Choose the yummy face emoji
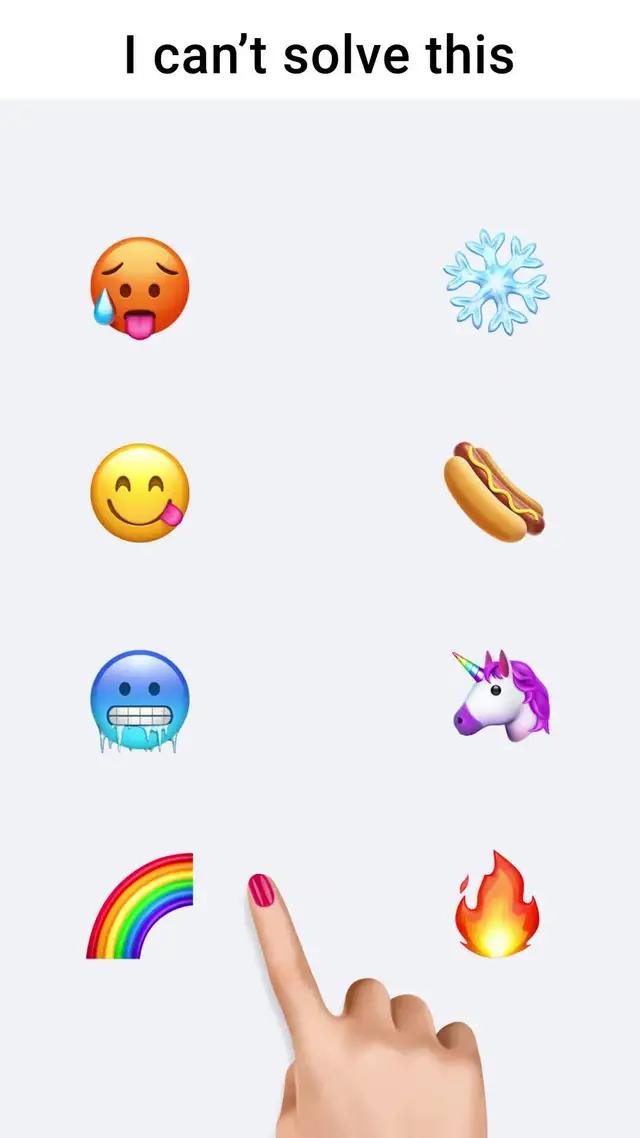The image size is (640, 1138). [139, 493]
